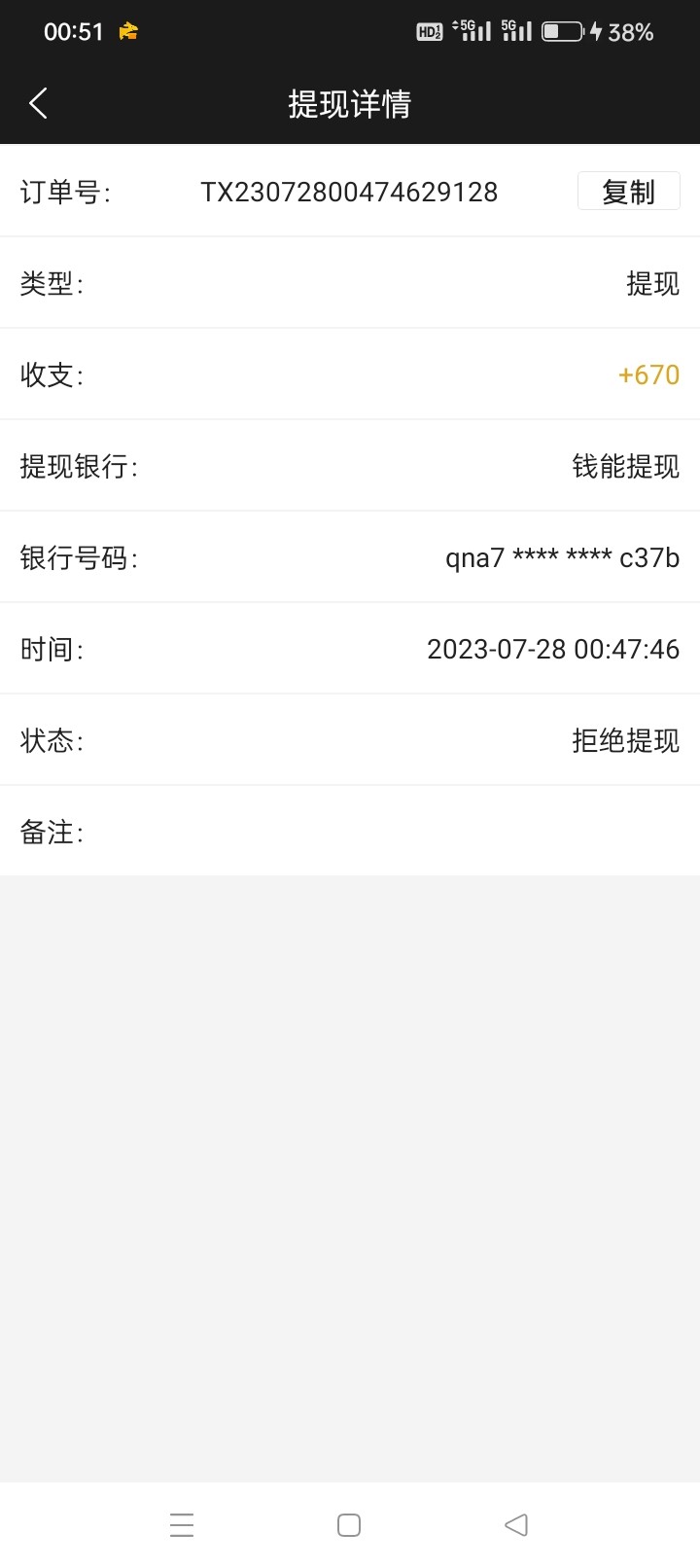Tap the 钱能提现 withdrawal bank value
The width and height of the screenshot is (700, 1568).
click(x=626, y=467)
